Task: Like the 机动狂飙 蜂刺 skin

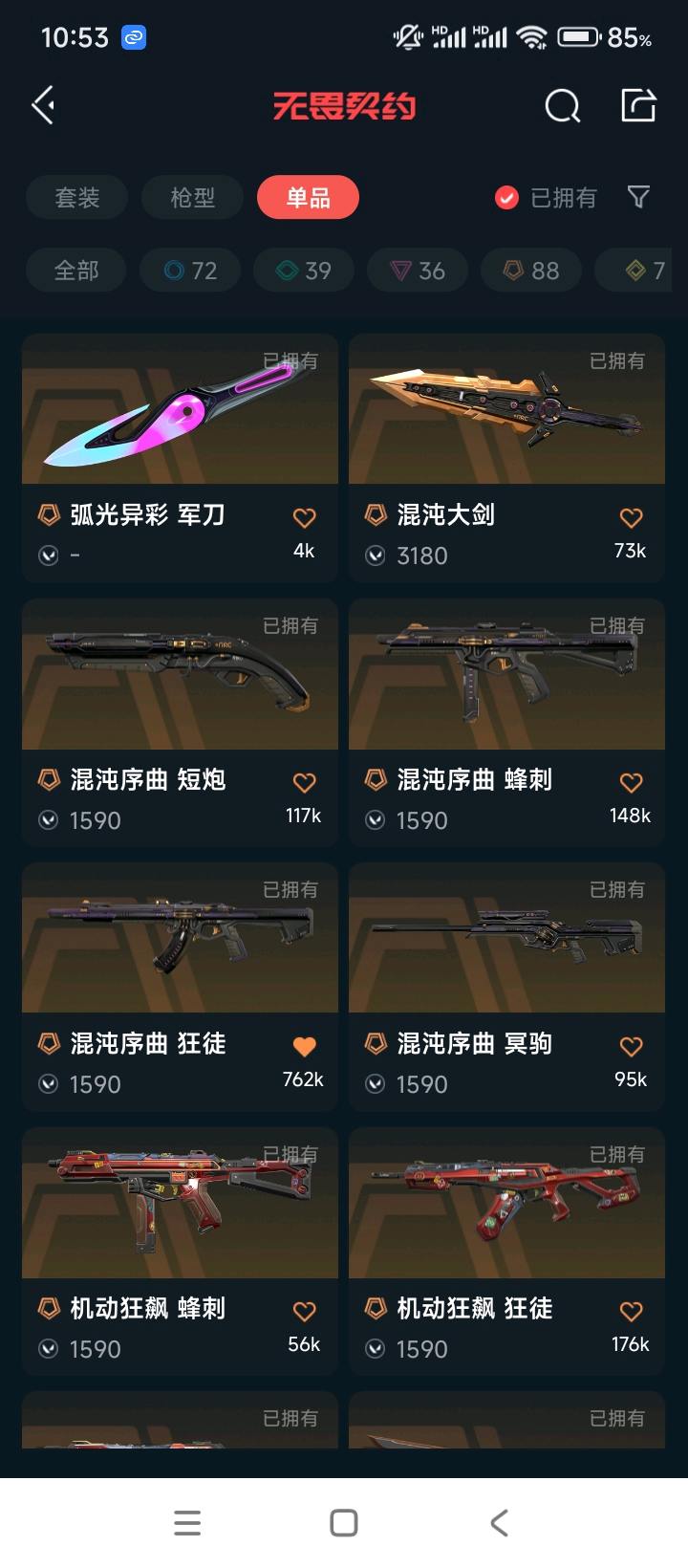Action: 304,1312
